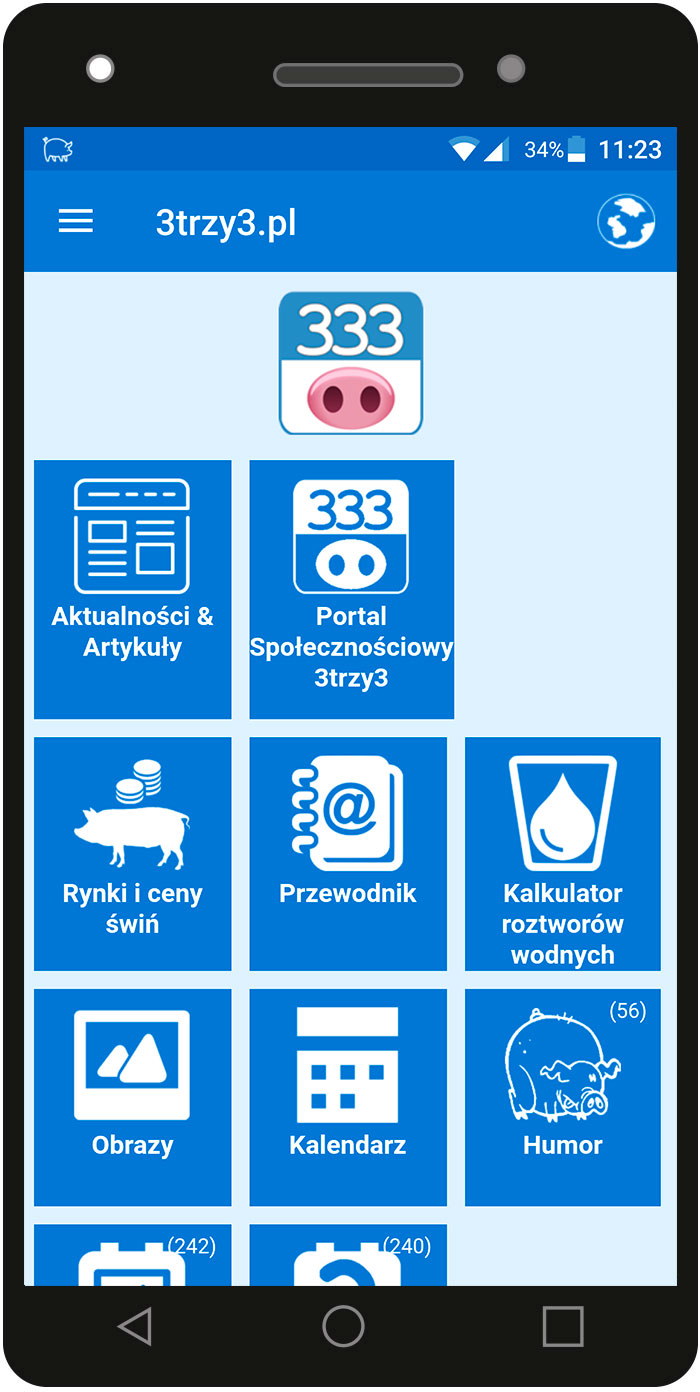The height and width of the screenshot is (1392, 700).
Task: Open the Humor tile
Action: point(563,1096)
